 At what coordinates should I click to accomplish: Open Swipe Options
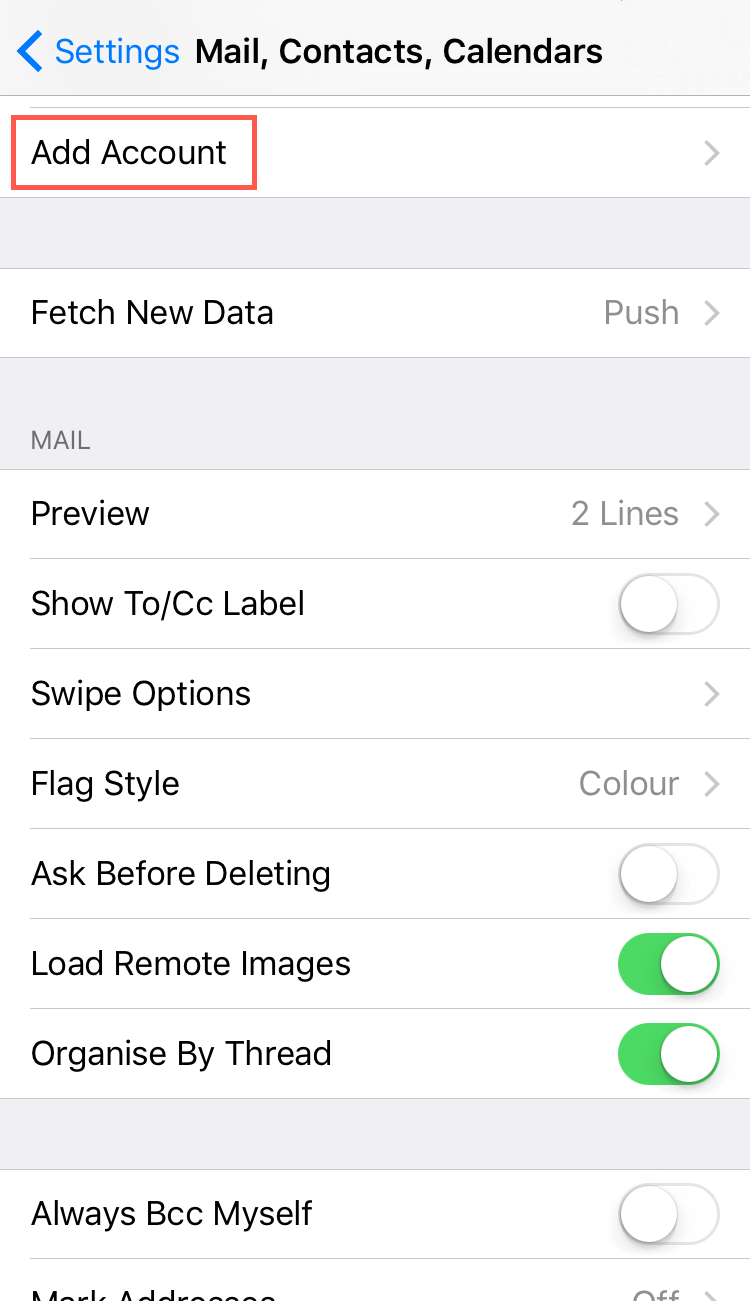[375, 694]
